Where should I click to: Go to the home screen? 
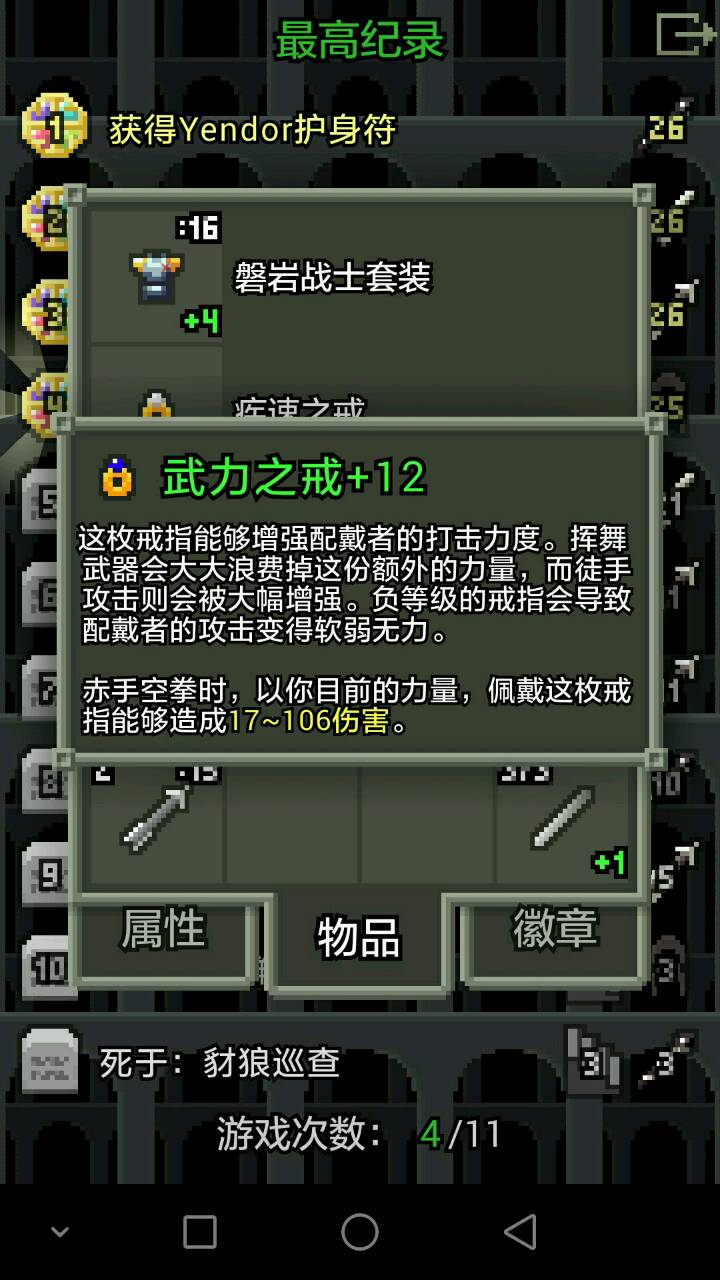(x=360, y=1232)
